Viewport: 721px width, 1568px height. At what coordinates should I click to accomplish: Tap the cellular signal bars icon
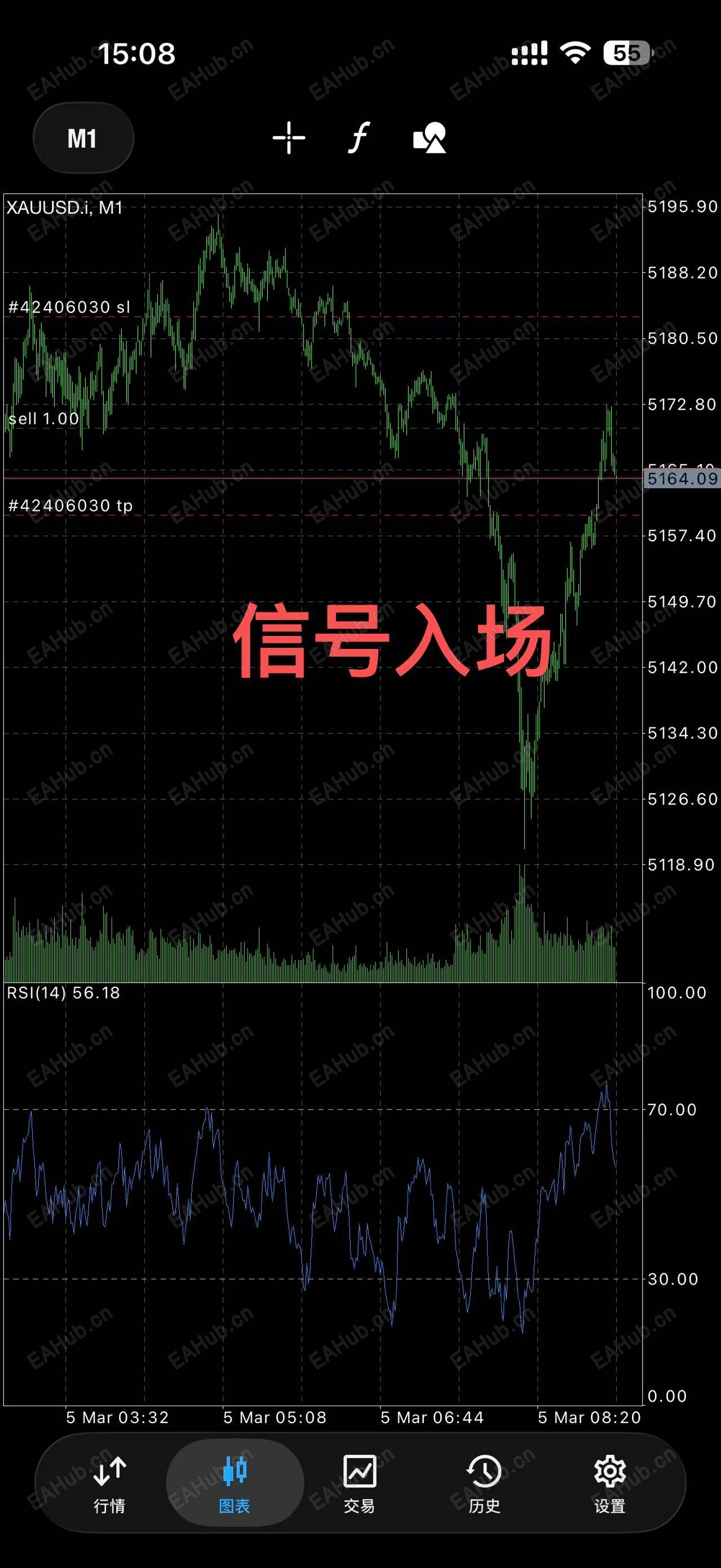pos(529,54)
